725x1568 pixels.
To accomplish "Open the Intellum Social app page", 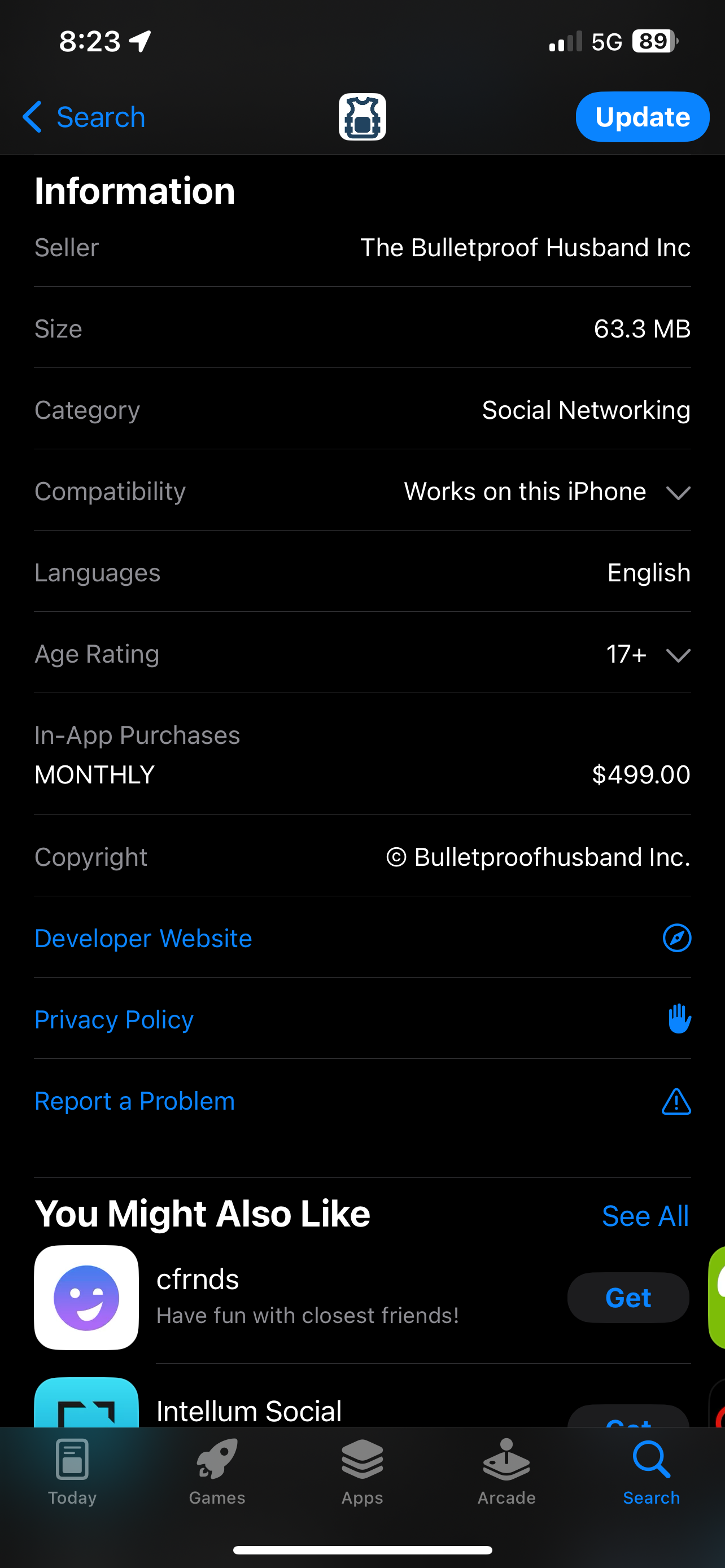I will pyautogui.click(x=249, y=1411).
